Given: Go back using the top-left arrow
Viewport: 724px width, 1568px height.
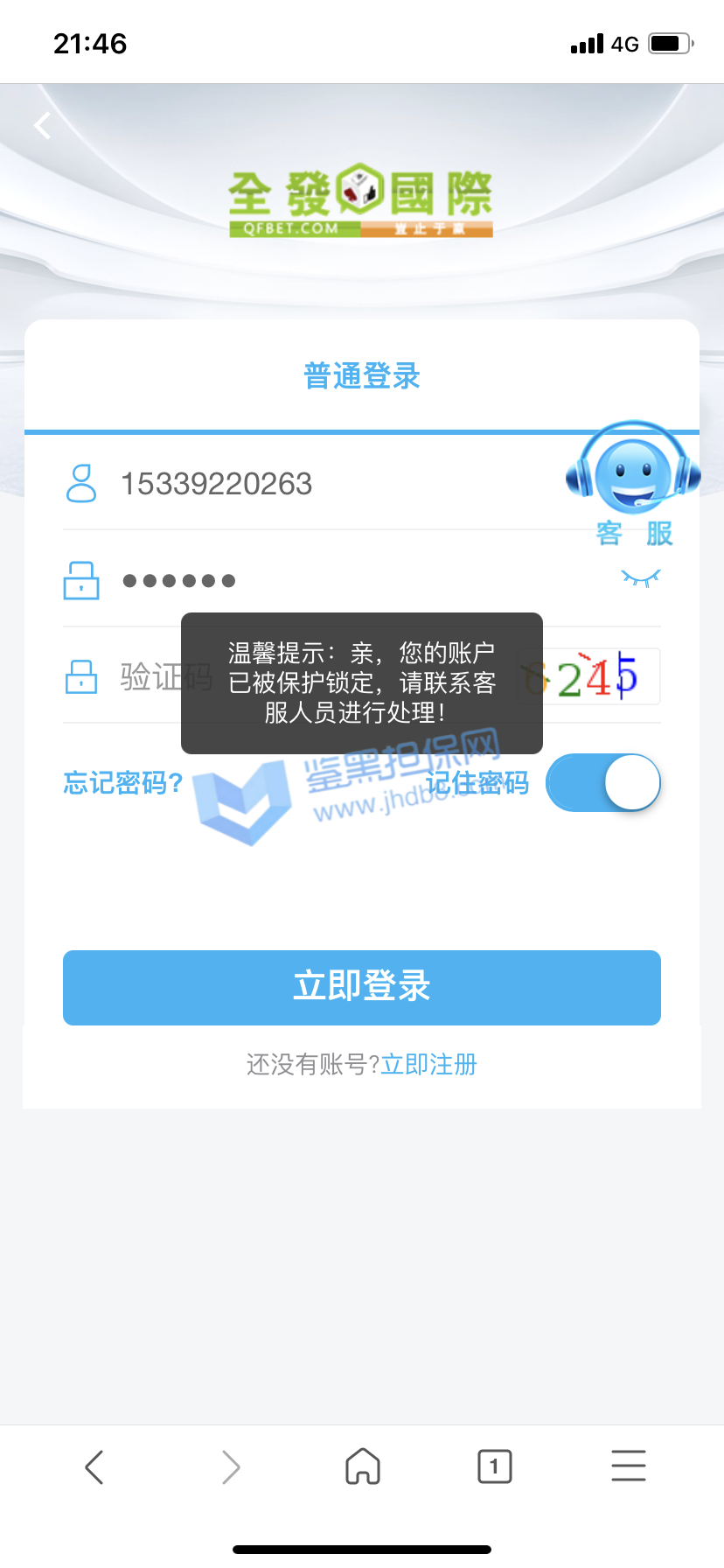Looking at the screenshot, I should (42, 126).
